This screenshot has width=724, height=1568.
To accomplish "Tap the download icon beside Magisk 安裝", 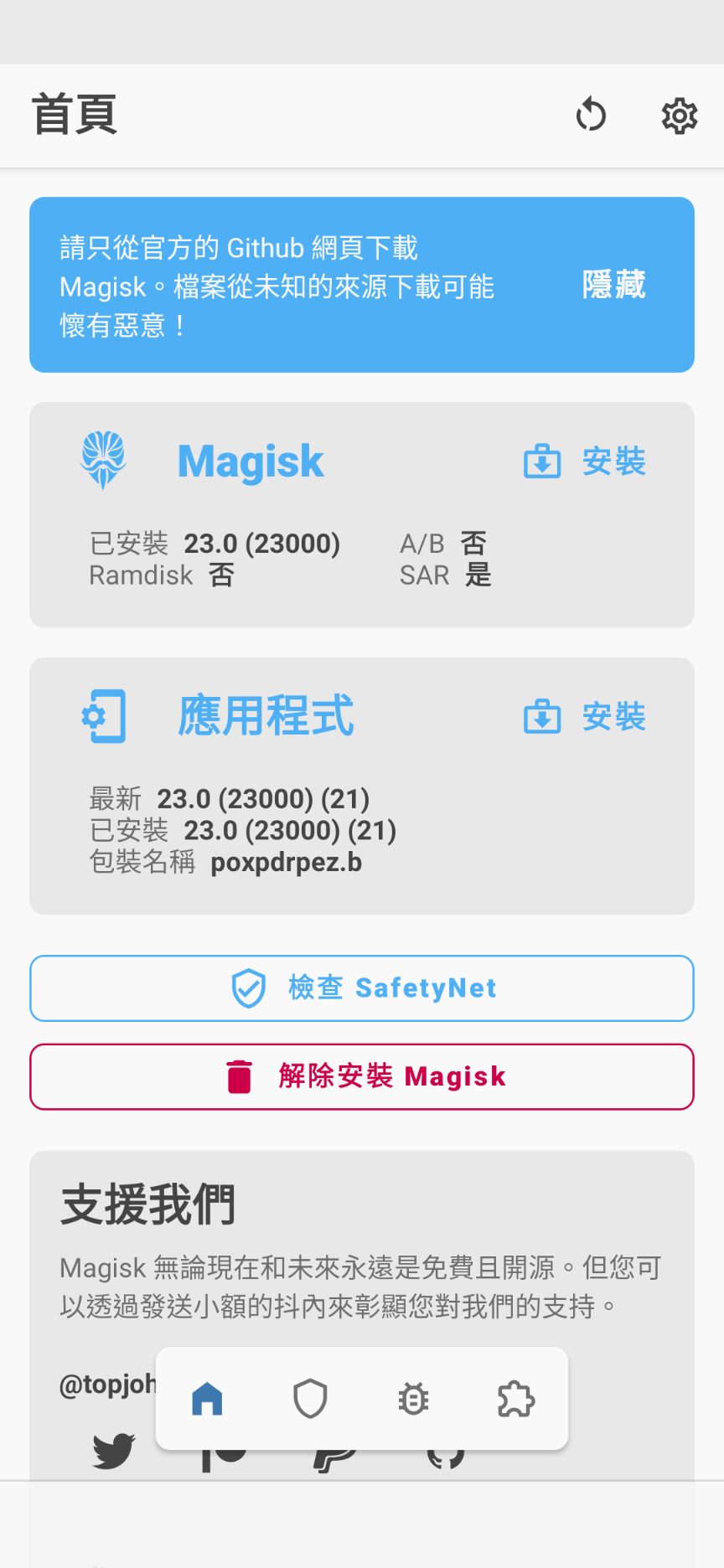I will tap(541, 462).
